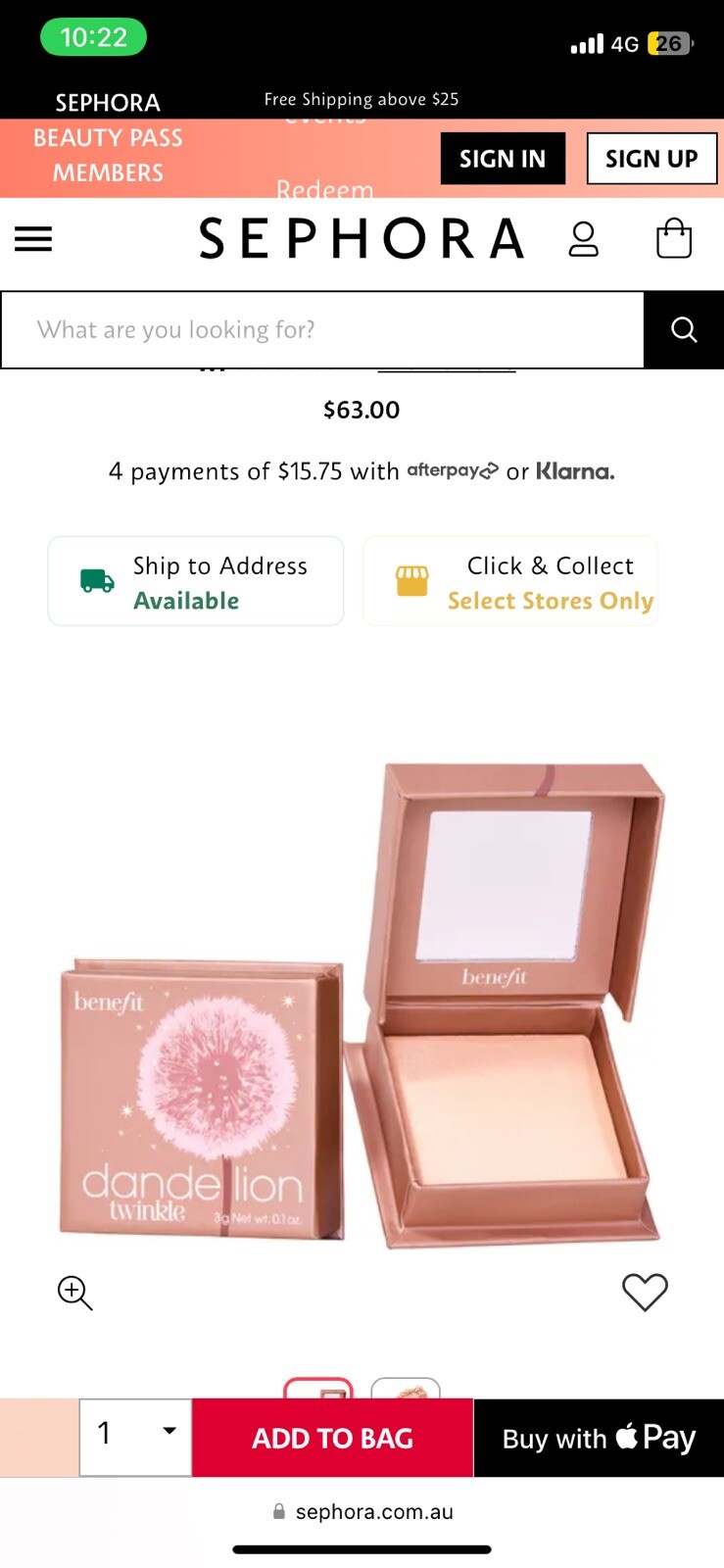The width and height of the screenshot is (724, 1568).
Task: Select the second product image thumbnail
Action: pyautogui.click(x=406, y=1389)
